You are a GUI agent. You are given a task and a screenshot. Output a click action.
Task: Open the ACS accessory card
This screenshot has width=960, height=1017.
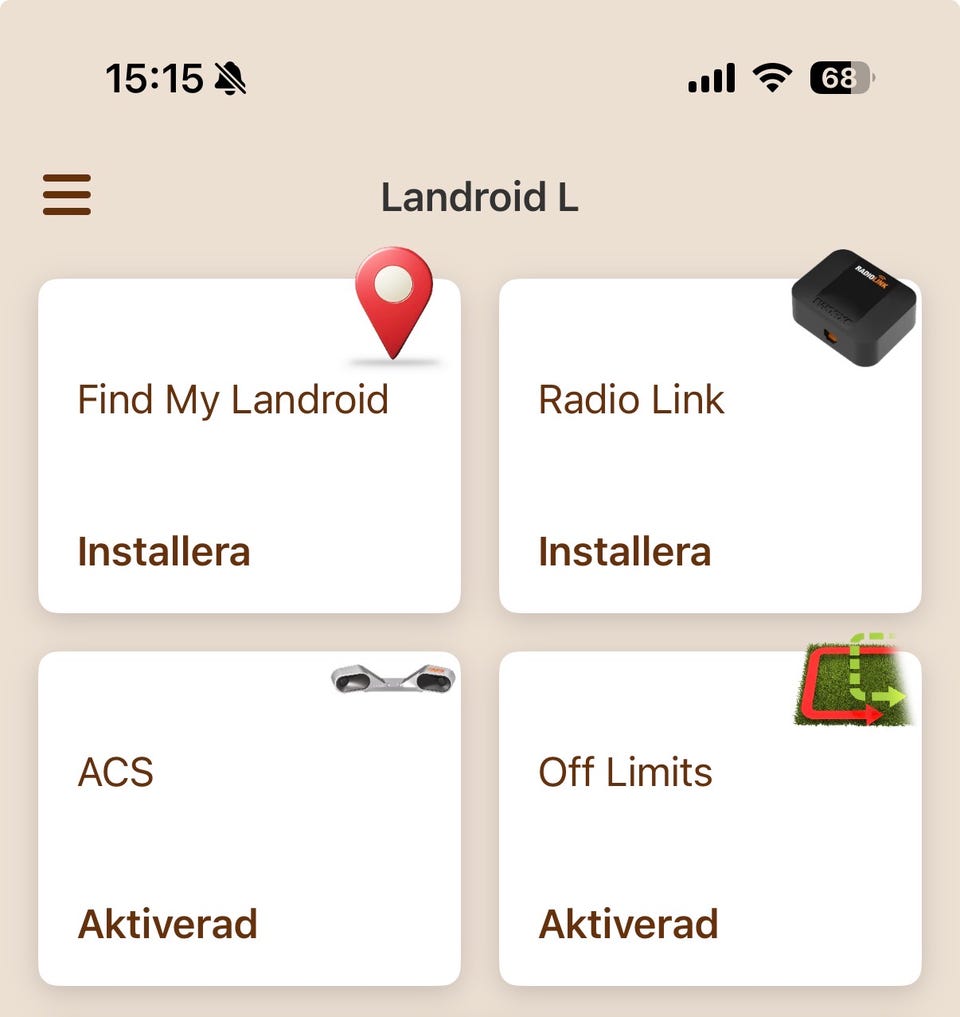[x=249, y=818]
